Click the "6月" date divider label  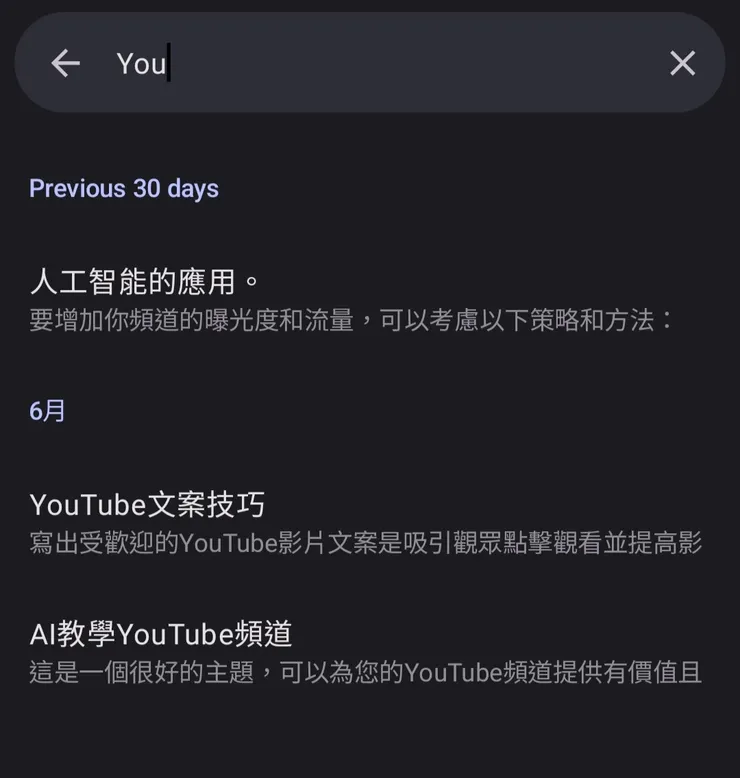pos(46,410)
